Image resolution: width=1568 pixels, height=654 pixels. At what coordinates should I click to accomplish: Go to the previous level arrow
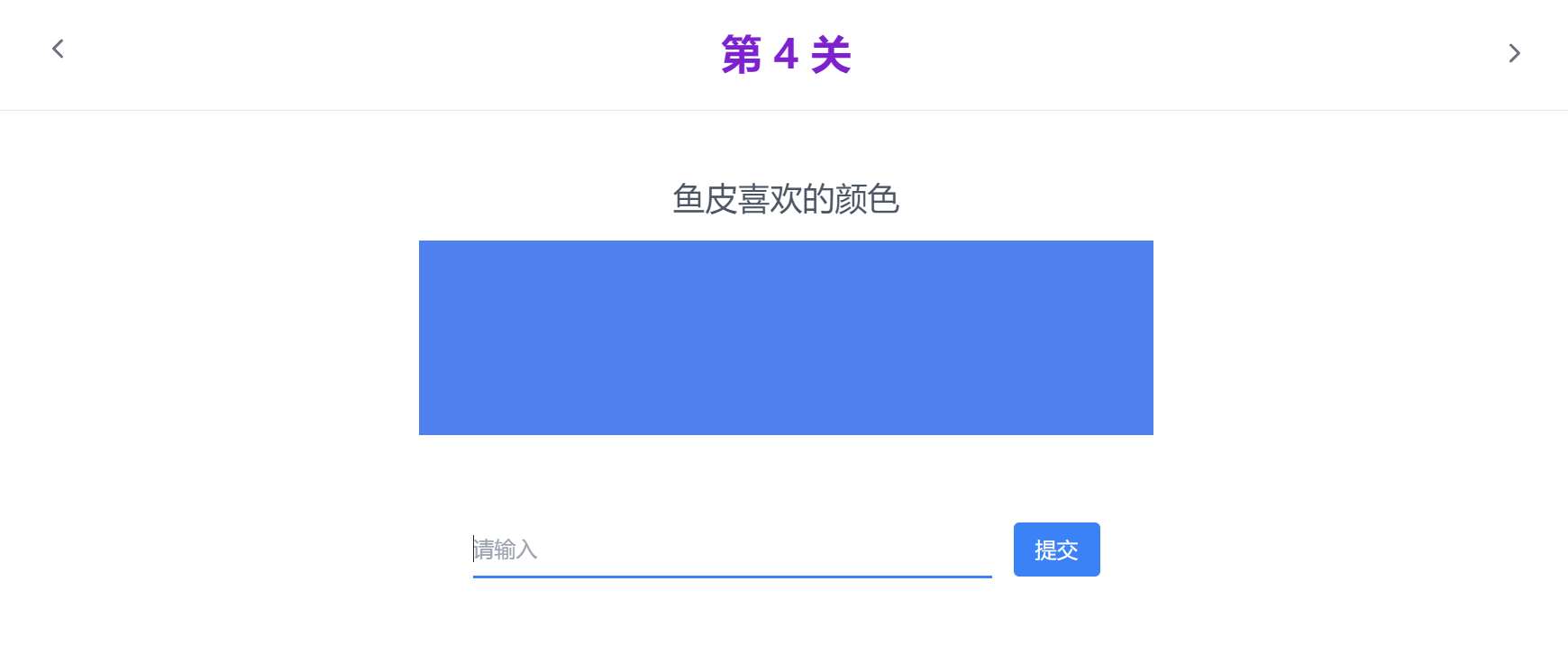tap(58, 49)
